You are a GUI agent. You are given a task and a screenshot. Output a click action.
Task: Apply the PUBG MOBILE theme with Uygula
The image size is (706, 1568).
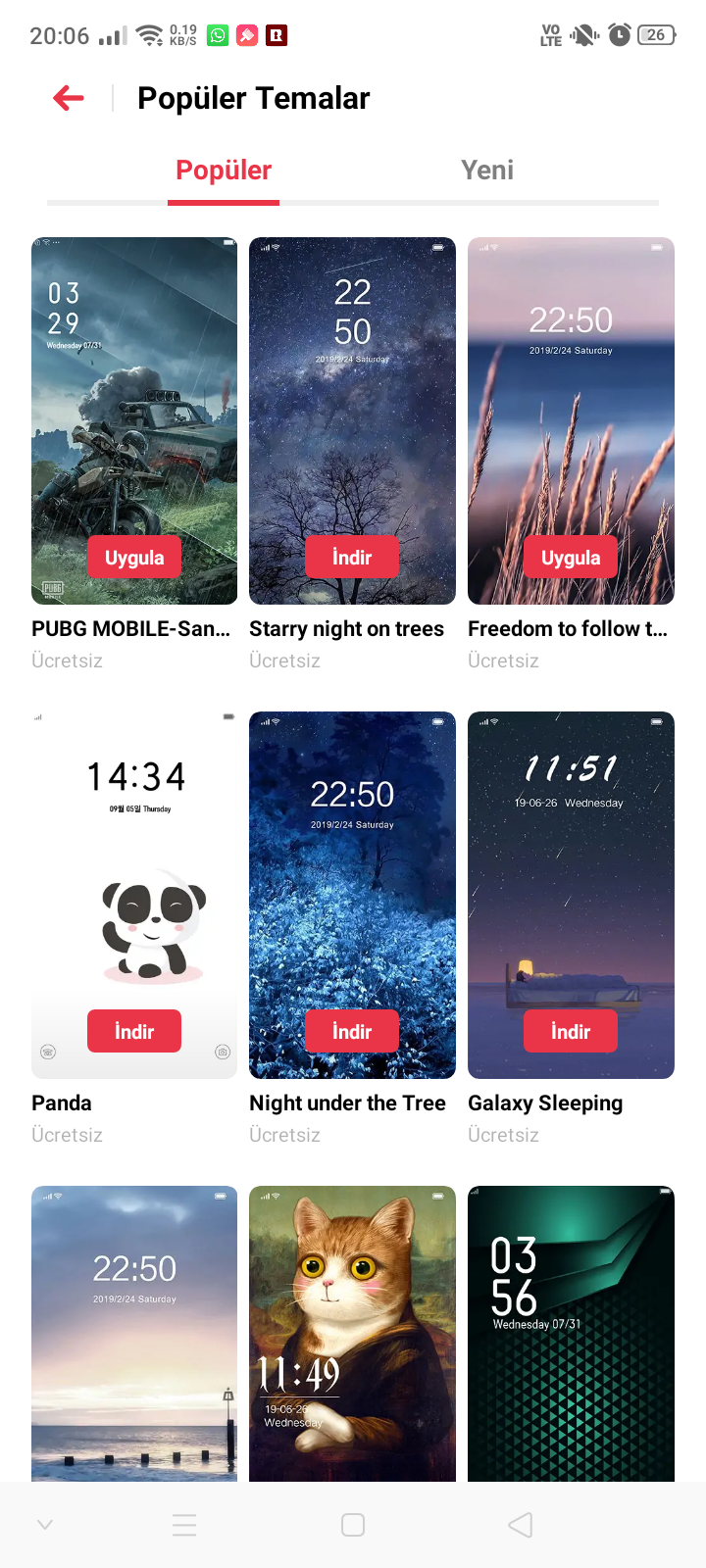[x=134, y=557]
